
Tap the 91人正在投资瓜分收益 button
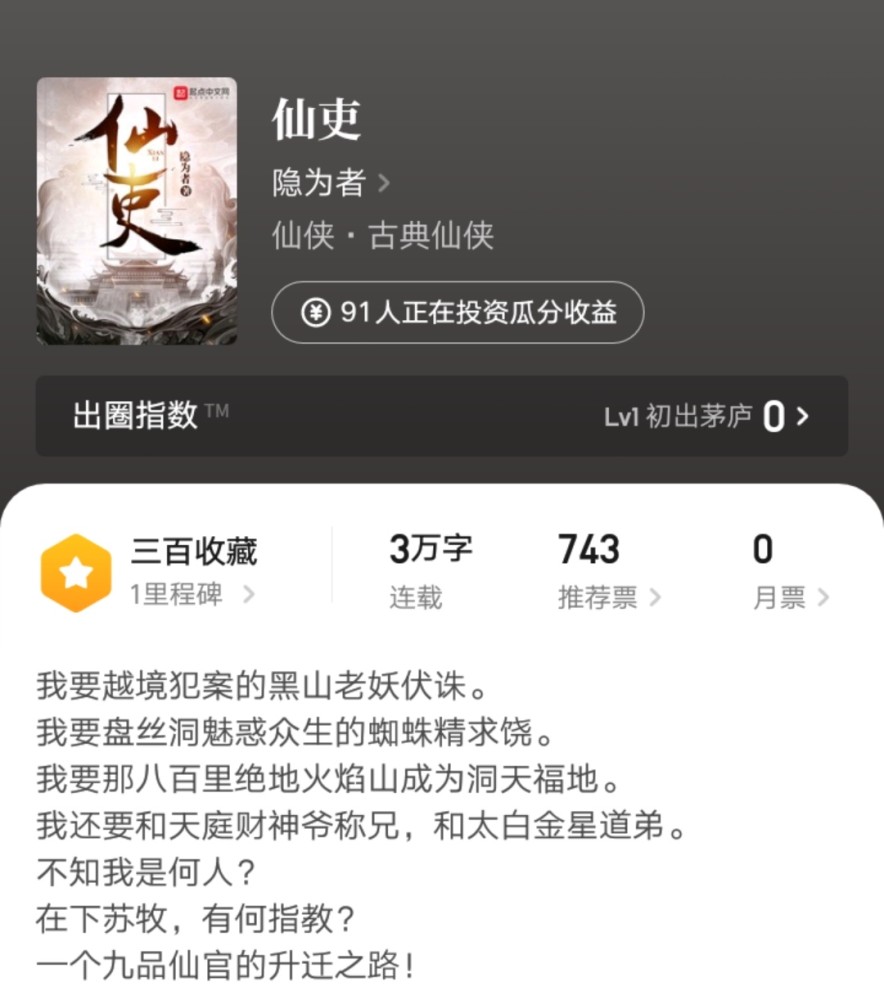click(457, 313)
